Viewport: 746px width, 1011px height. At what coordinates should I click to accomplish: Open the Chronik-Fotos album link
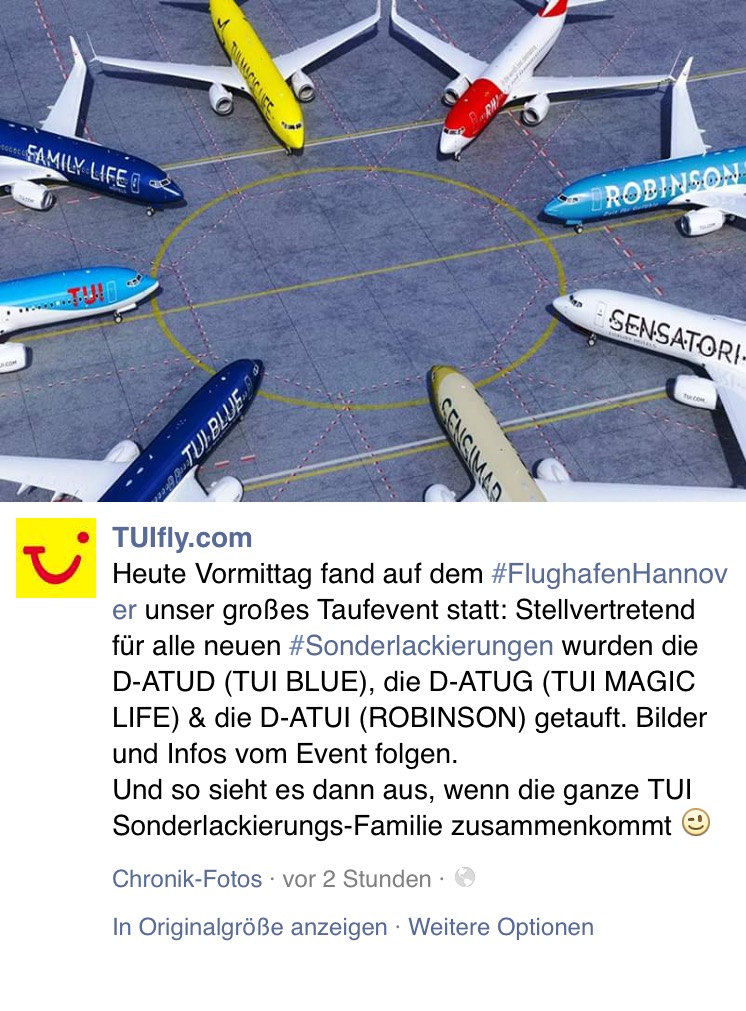point(187,879)
